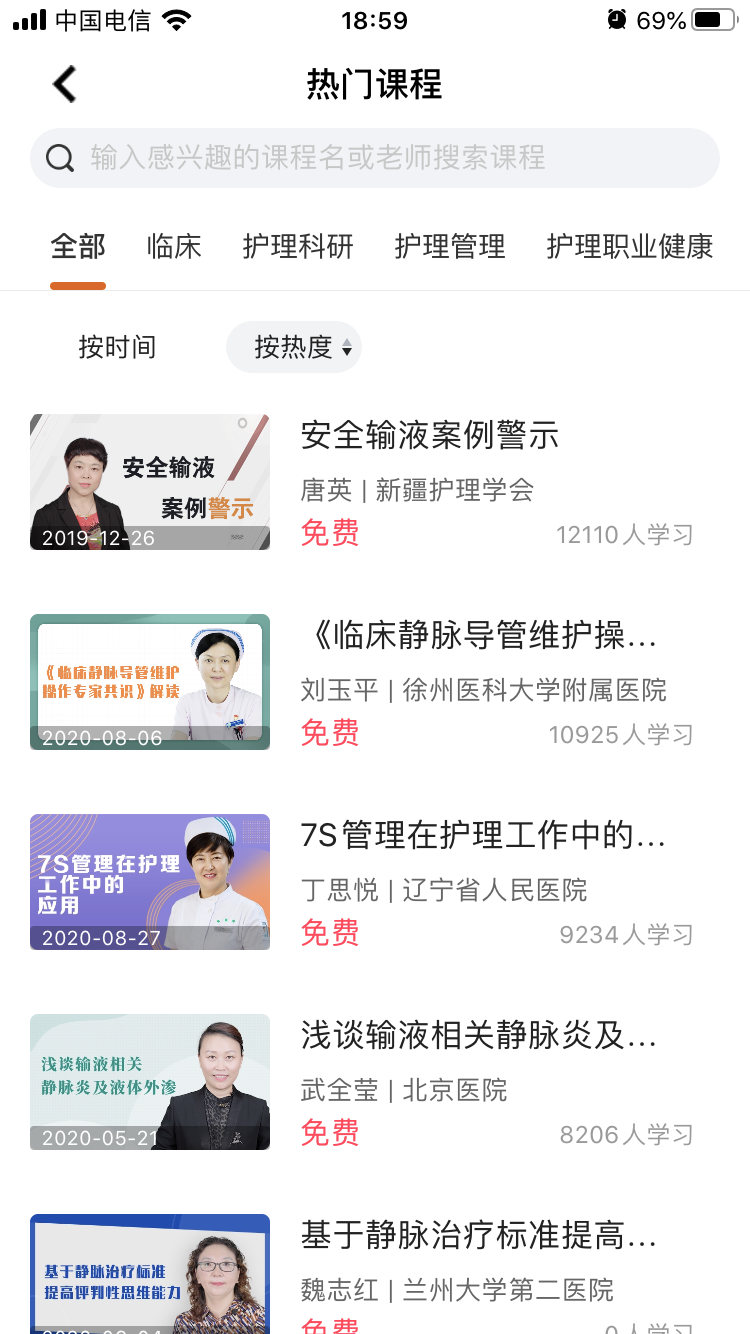
Task: Open the 护理管理 tab
Action: point(450,246)
